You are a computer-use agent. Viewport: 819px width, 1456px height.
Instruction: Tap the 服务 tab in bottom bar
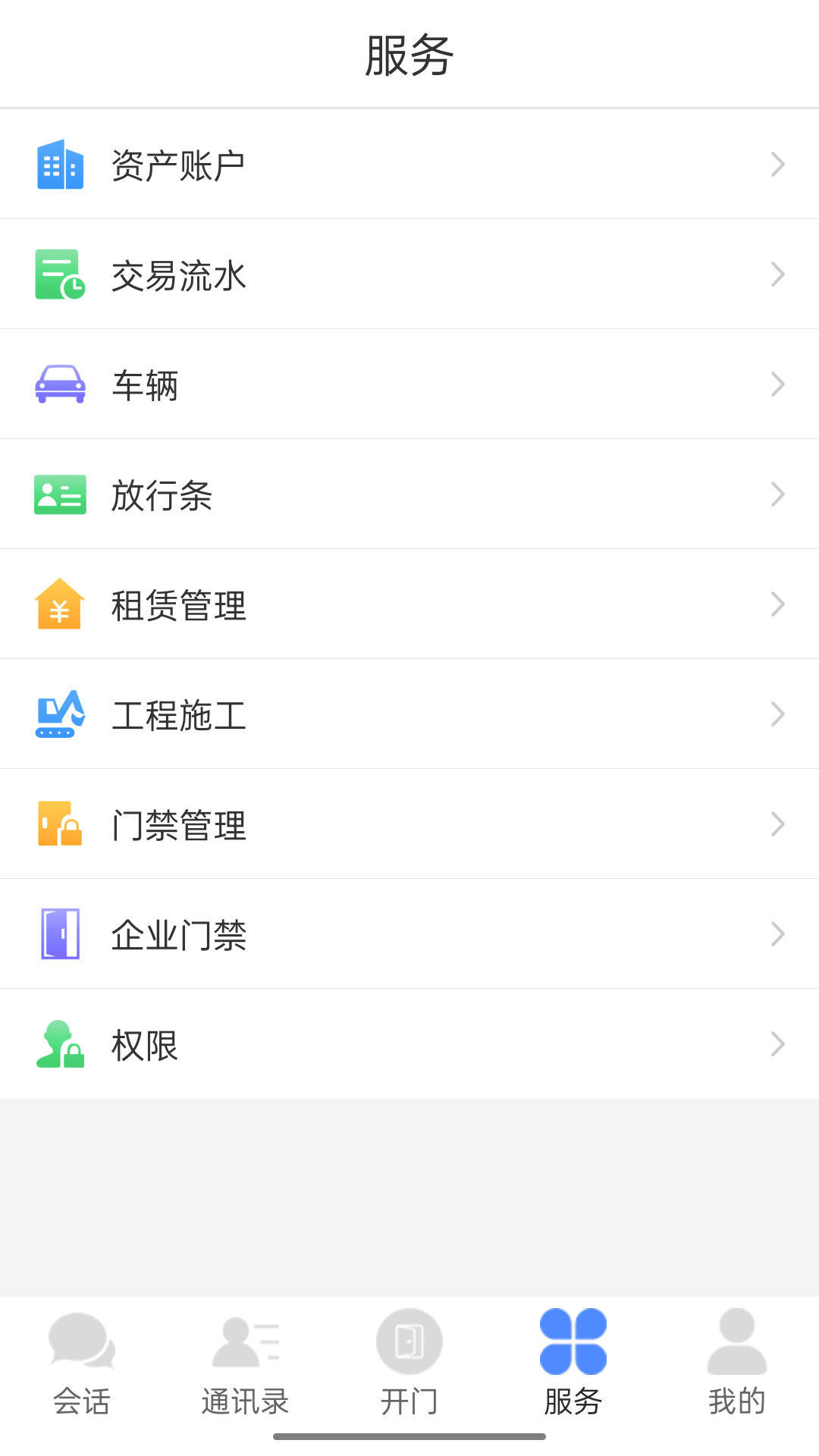[573, 1363]
